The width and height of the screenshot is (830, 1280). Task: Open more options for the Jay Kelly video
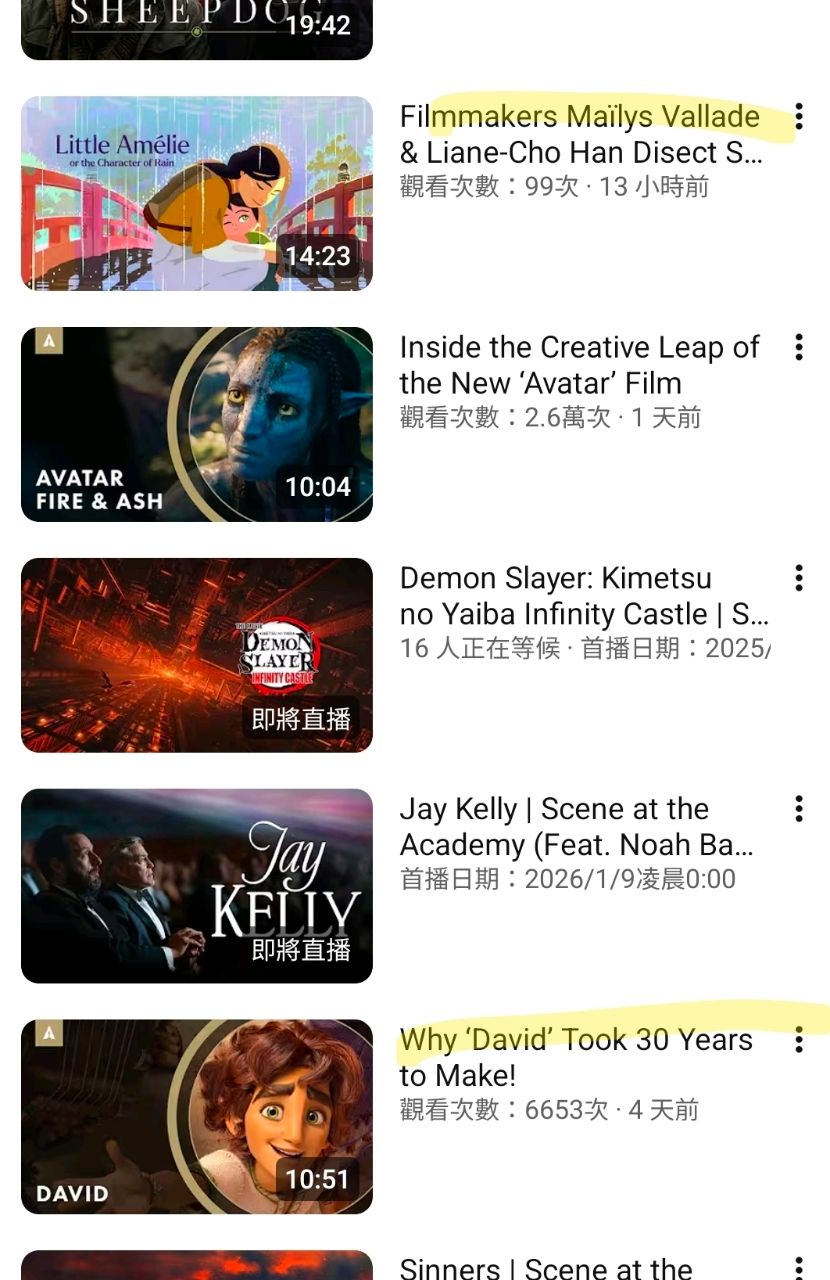pyautogui.click(x=798, y=810)
